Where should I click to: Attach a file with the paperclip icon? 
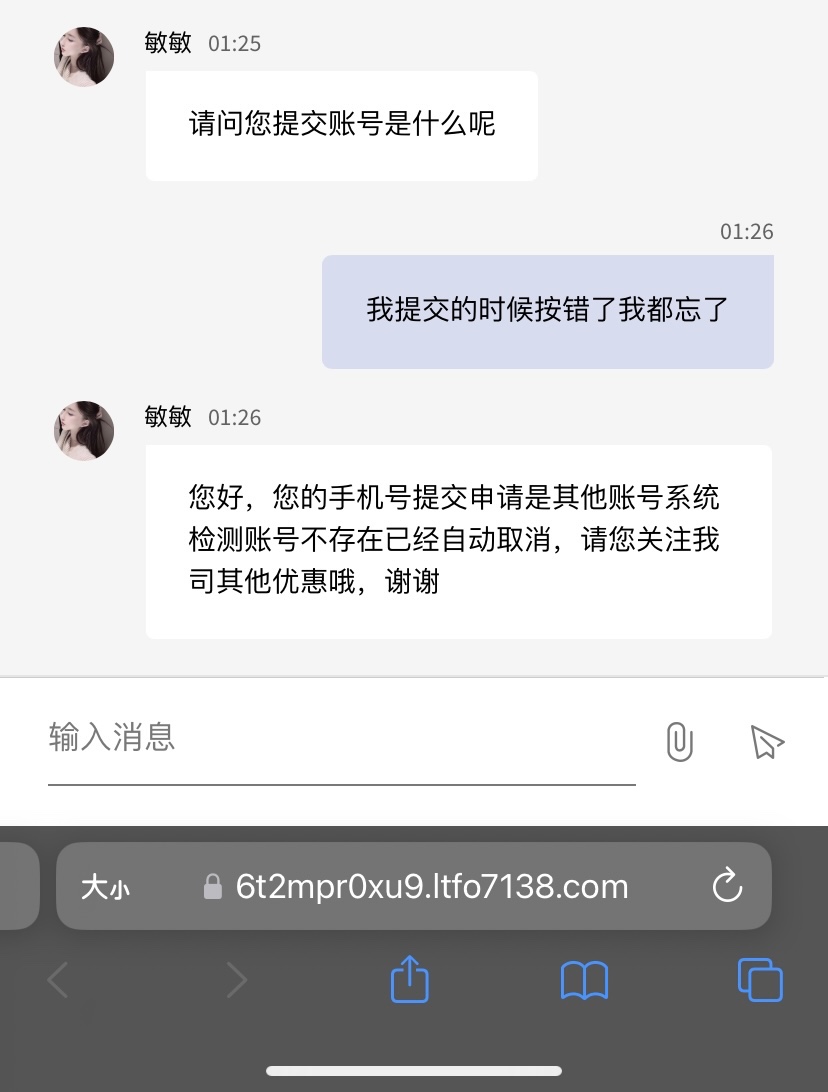tap(680, 742)
